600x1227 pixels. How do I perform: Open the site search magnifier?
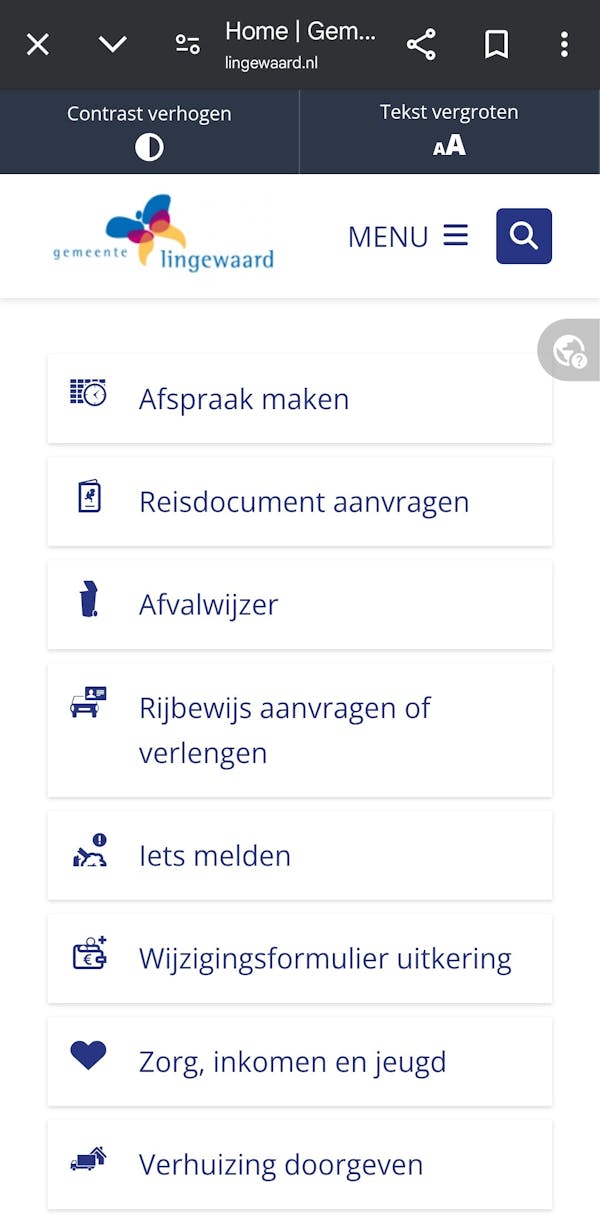(x=523, y=236)
